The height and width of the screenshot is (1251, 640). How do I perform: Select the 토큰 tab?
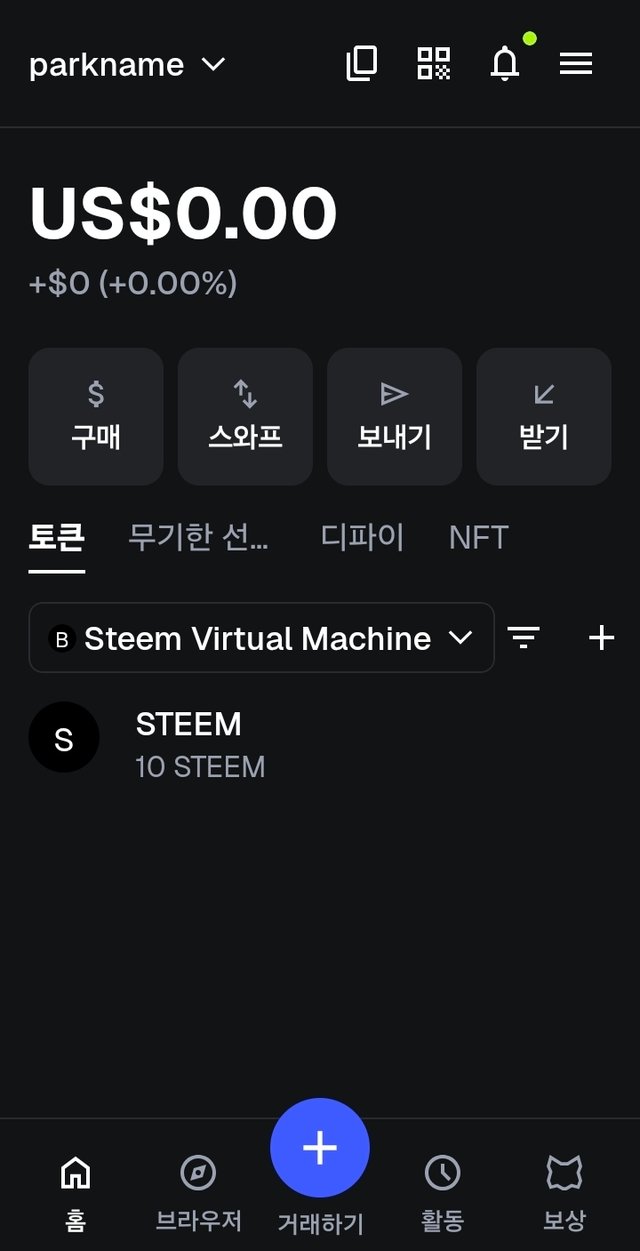[57, 538]
